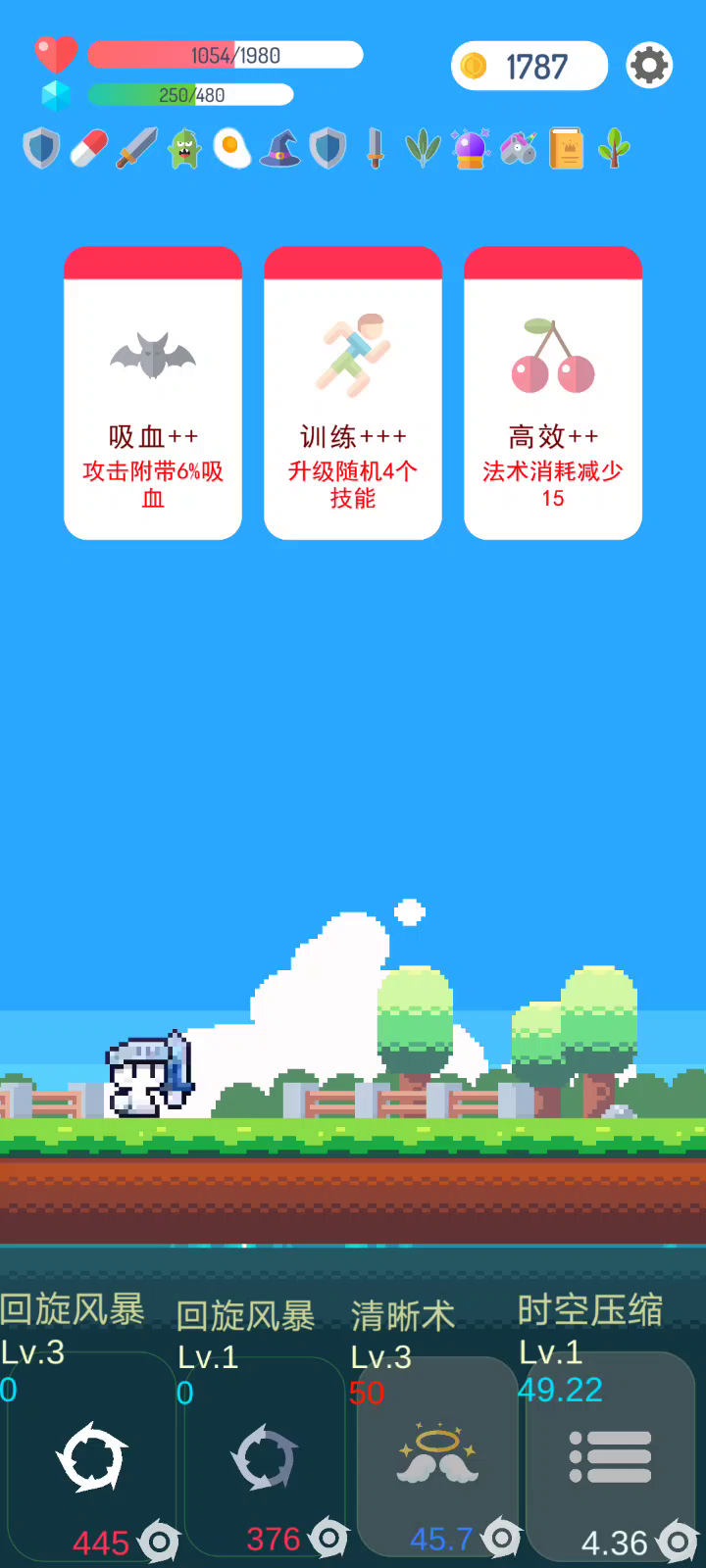Activate the 清晰术 skill
The height and width of the screenshot is (1568, 706).
(x=437, y=1456)
